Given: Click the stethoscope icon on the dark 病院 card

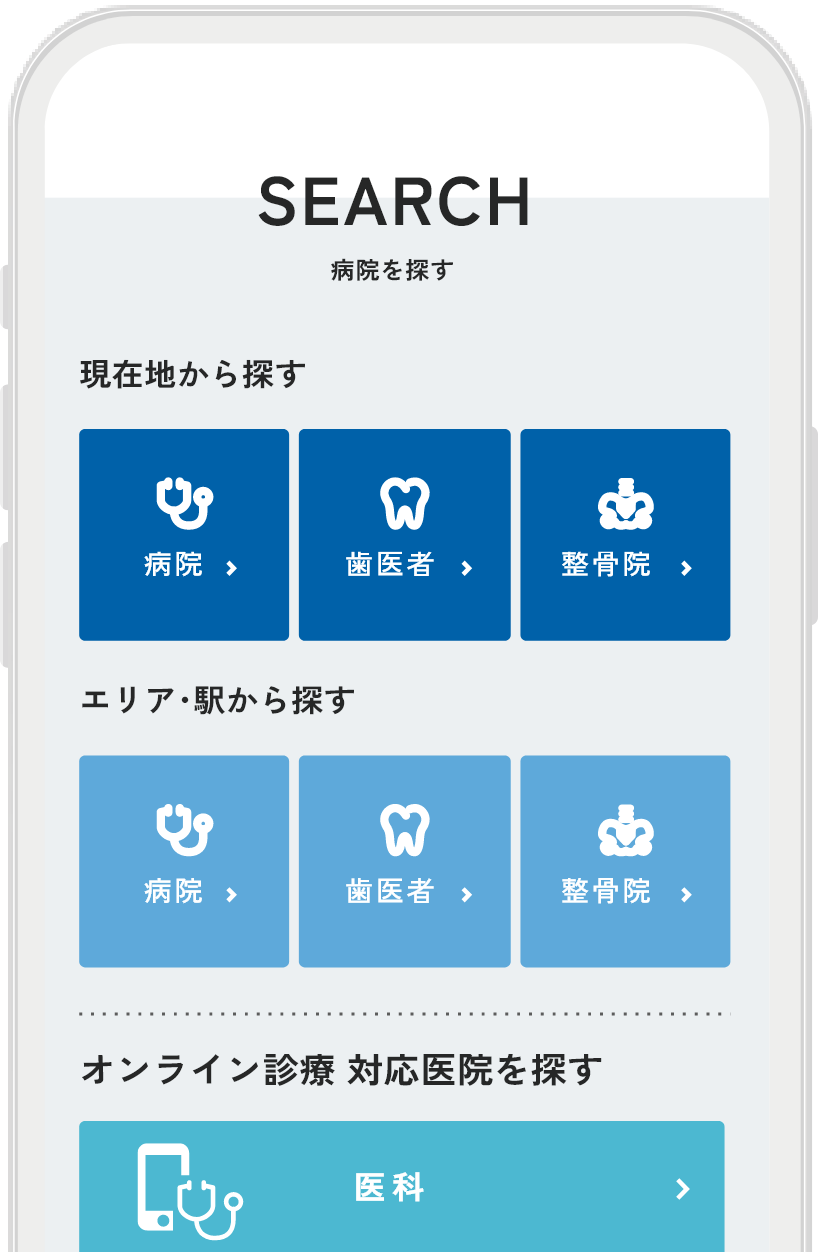Looking at the screenshot, I should point(183,503).
